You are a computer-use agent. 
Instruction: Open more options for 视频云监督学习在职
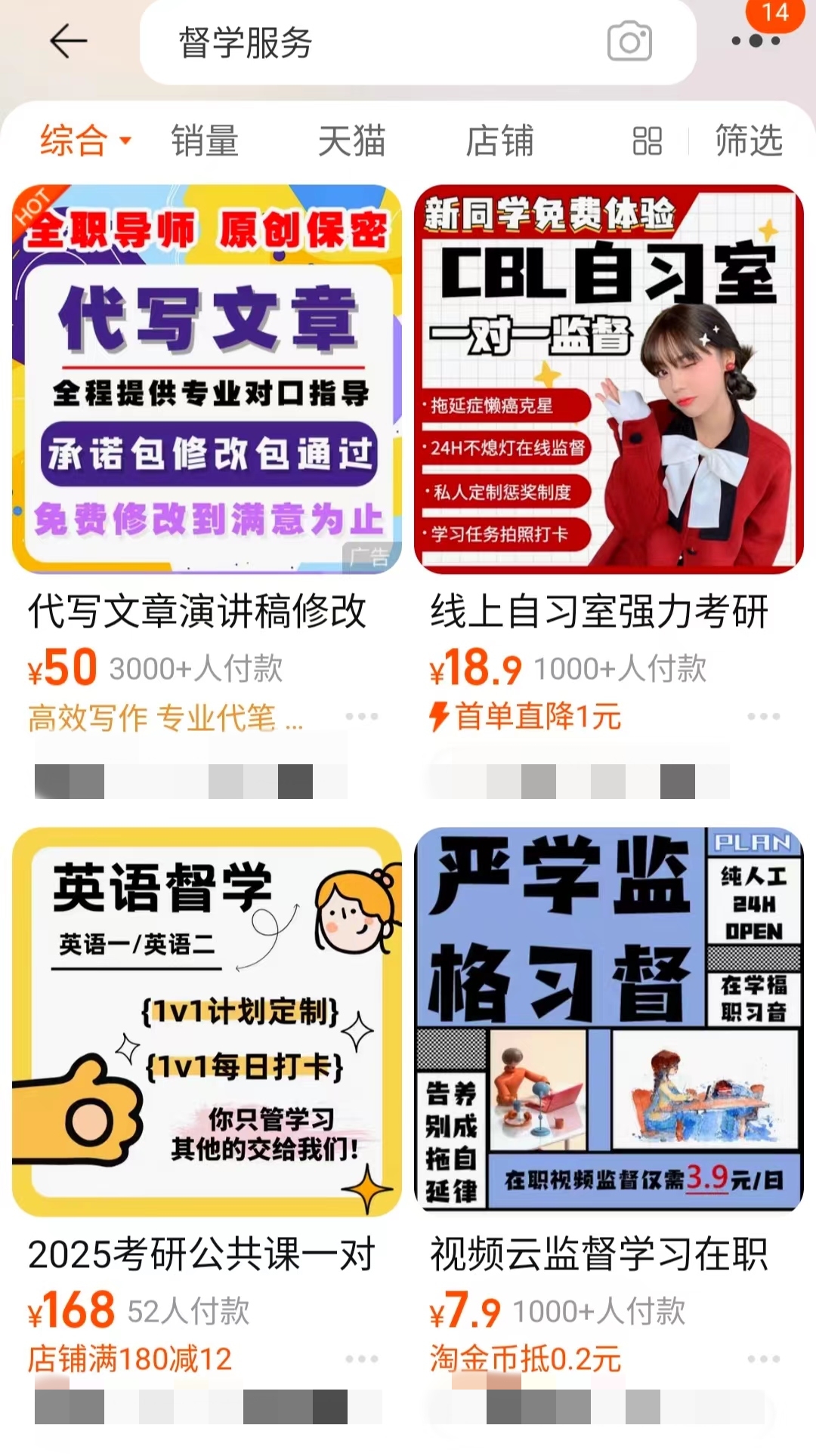tap(763, 1359)
